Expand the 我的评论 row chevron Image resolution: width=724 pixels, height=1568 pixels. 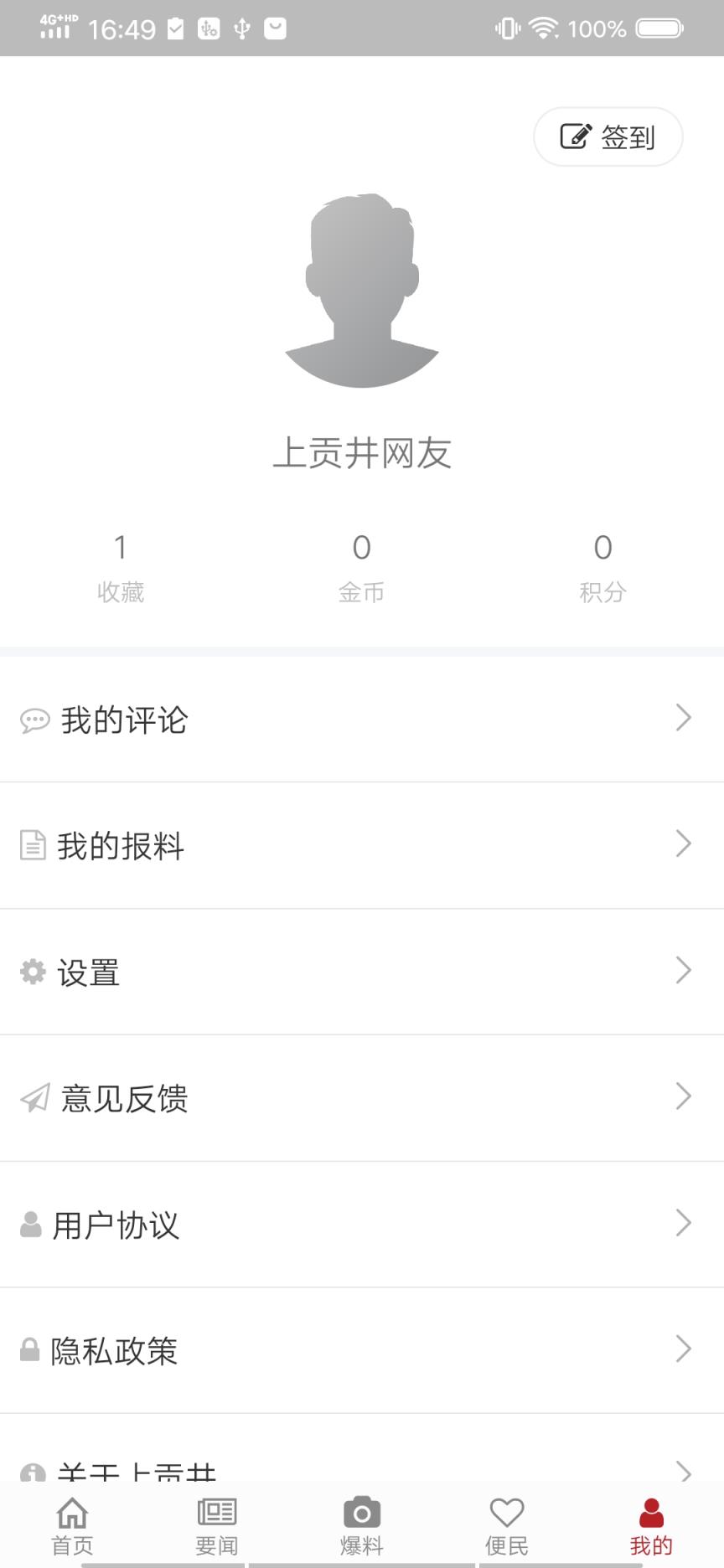click(x=682, y=719)
